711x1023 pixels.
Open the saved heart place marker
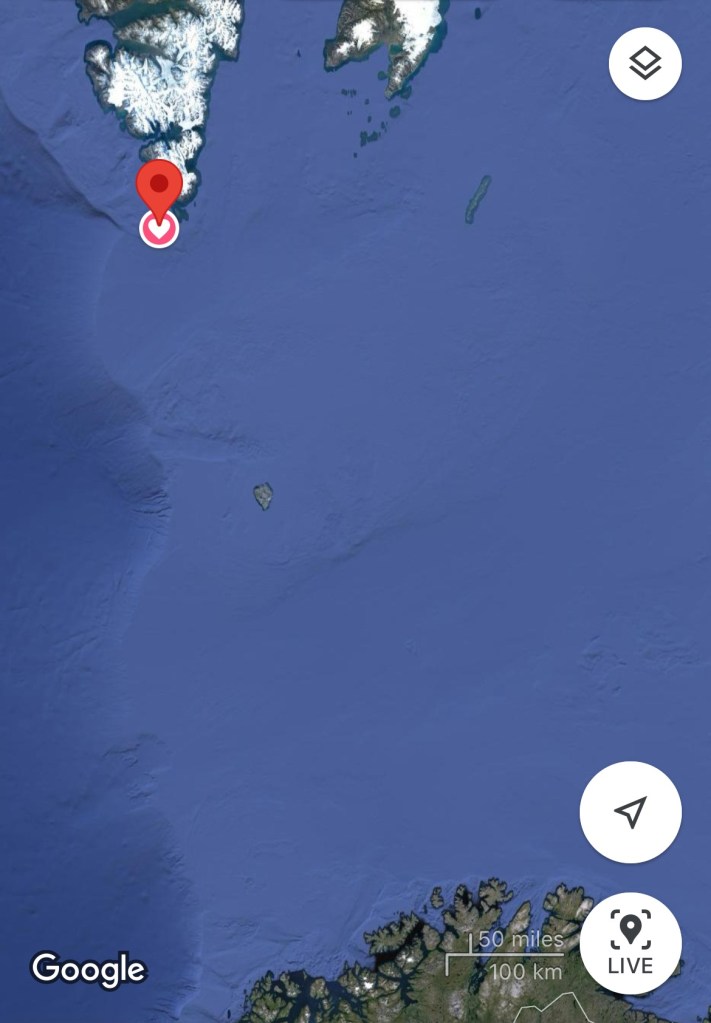[159, 230]
